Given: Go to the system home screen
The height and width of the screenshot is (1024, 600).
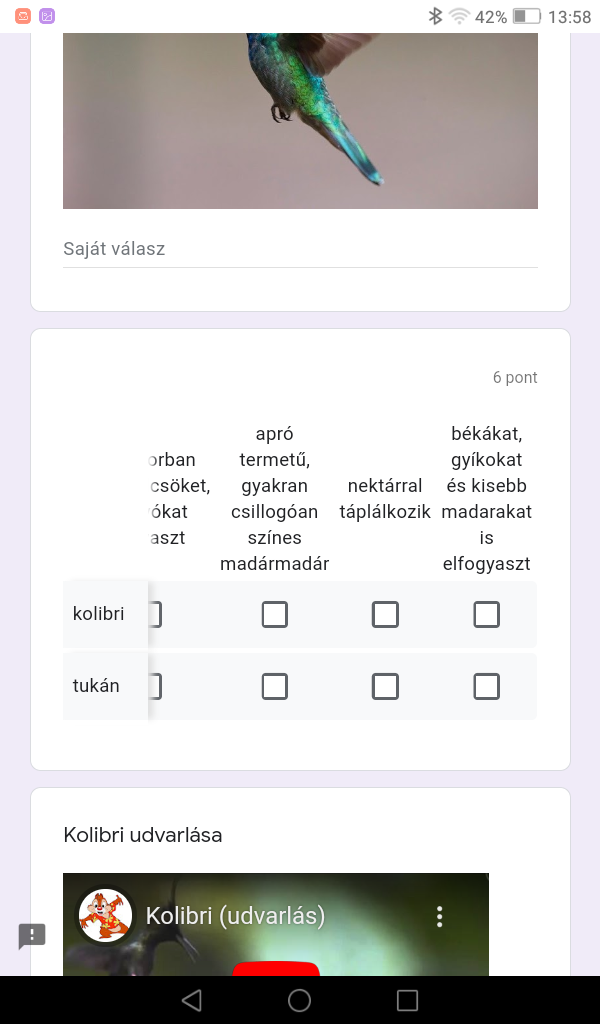Looking at the screenshot, I should pos(299,1000).
